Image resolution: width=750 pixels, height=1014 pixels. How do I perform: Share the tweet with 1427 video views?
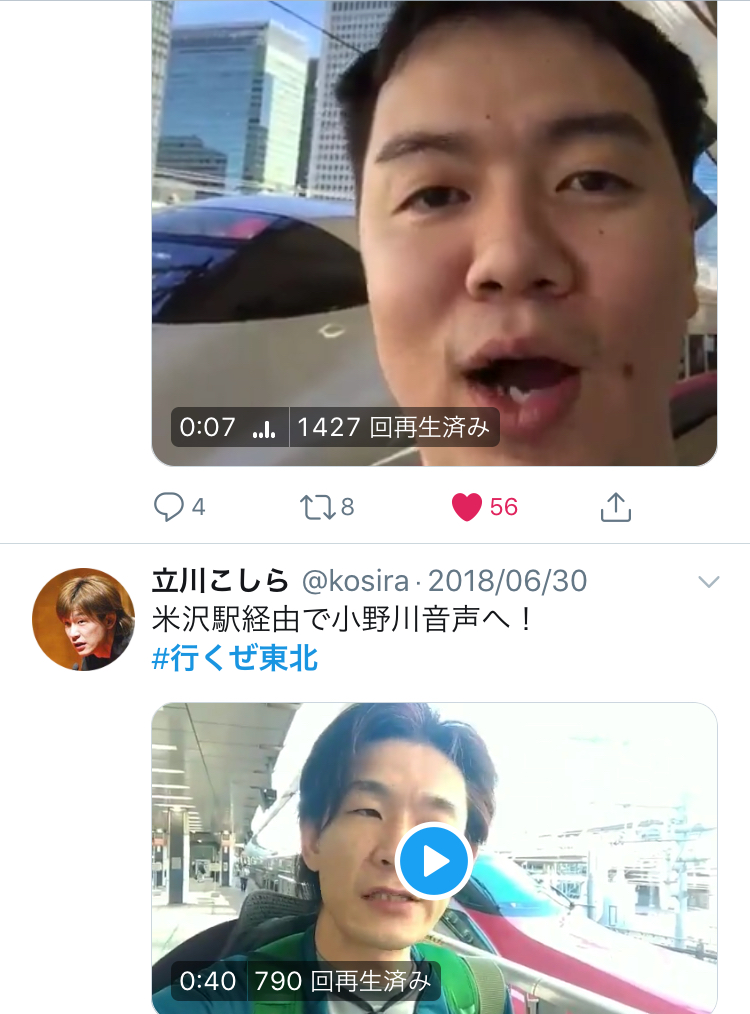click(x=616, y=507)
